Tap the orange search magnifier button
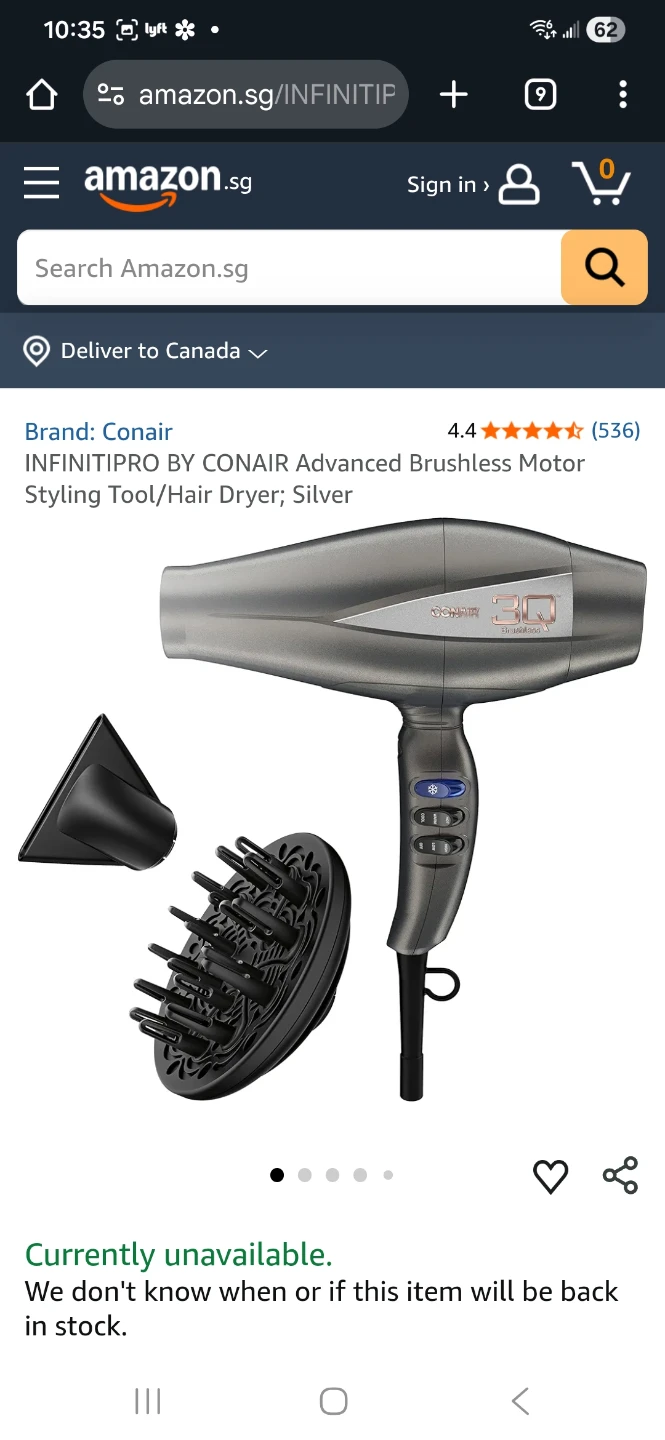Screen dimensions: 665x1440 point(604,267)
